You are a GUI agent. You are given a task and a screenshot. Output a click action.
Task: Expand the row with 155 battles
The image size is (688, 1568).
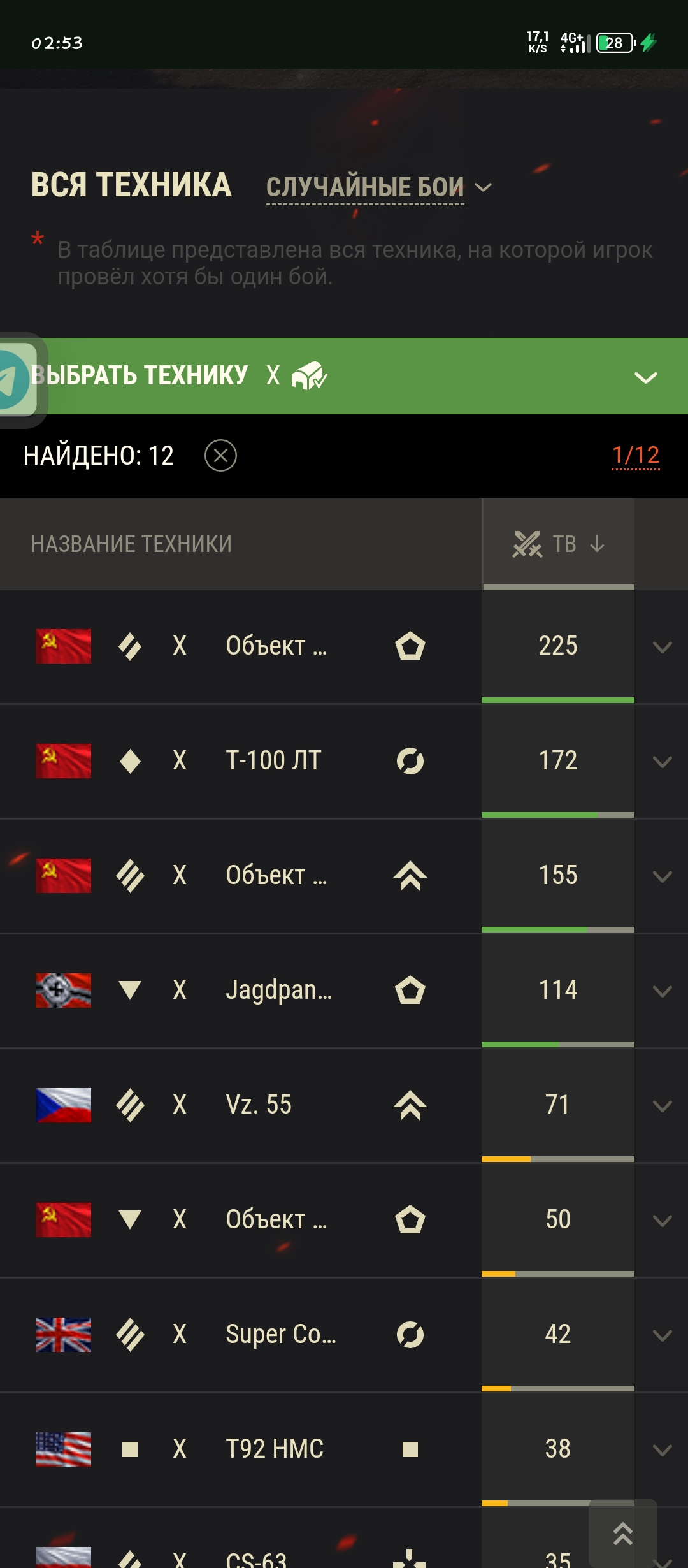tap(663, 876)
